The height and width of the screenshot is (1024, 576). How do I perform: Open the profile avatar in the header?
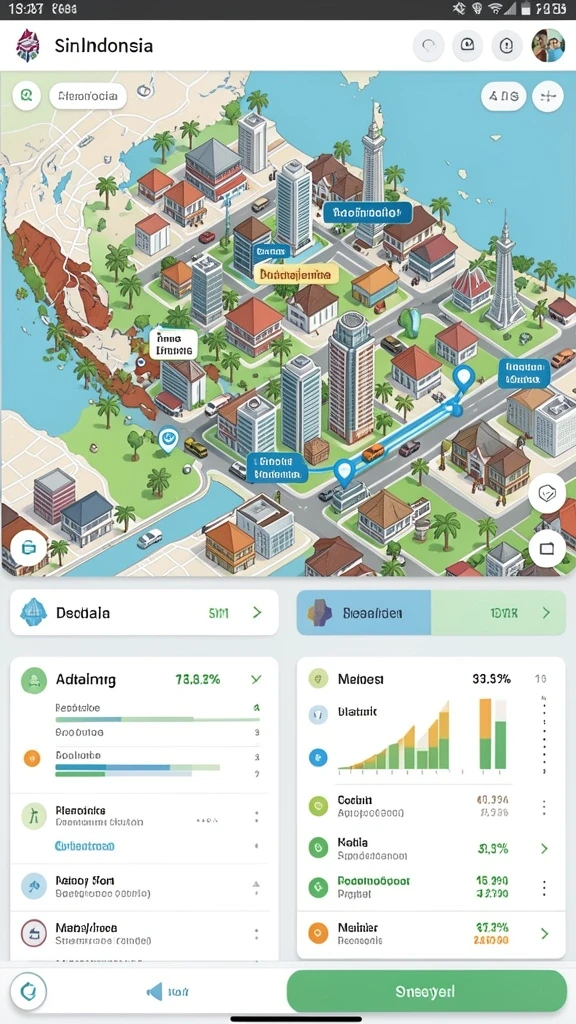point(548,46)
